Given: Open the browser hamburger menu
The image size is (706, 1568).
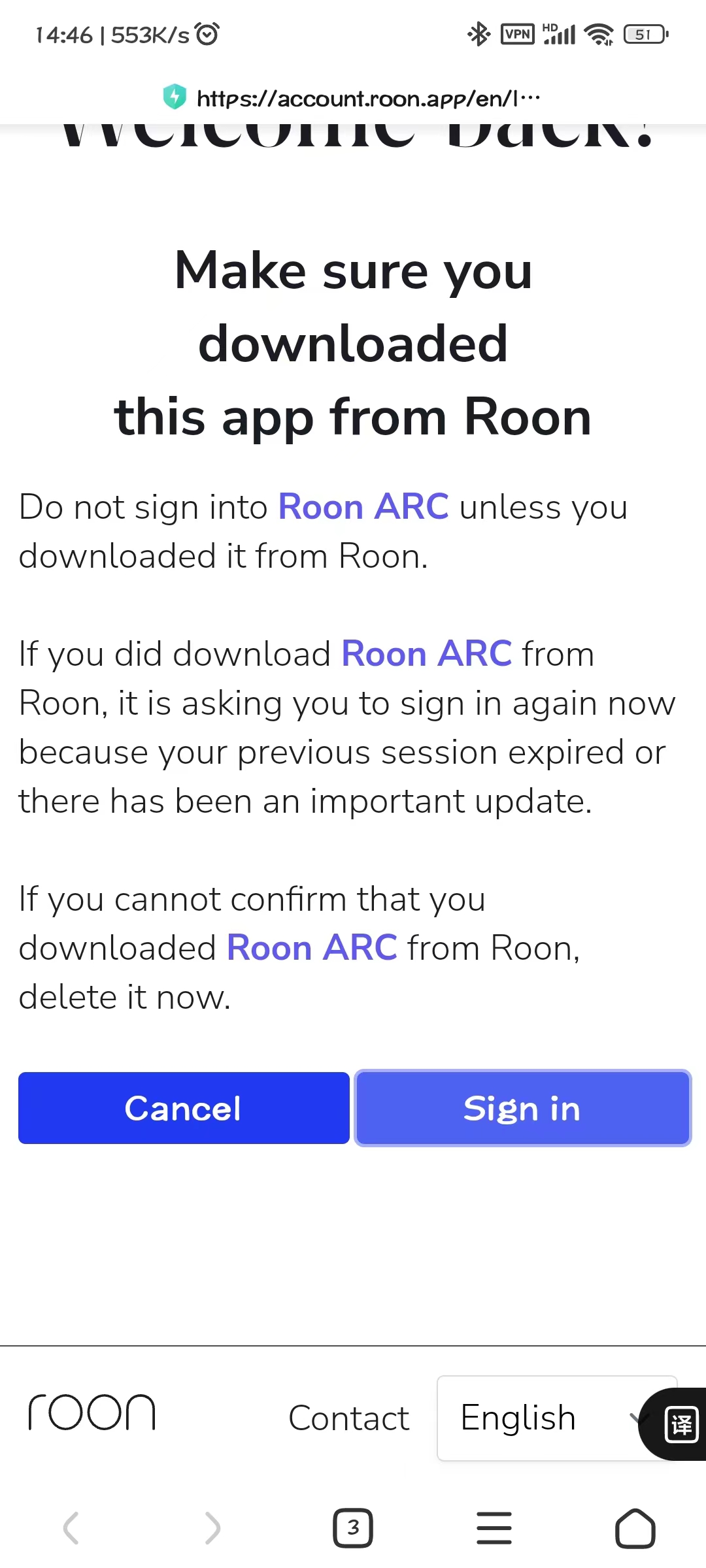Looking at the screenshot, I should coord(494,1527).
